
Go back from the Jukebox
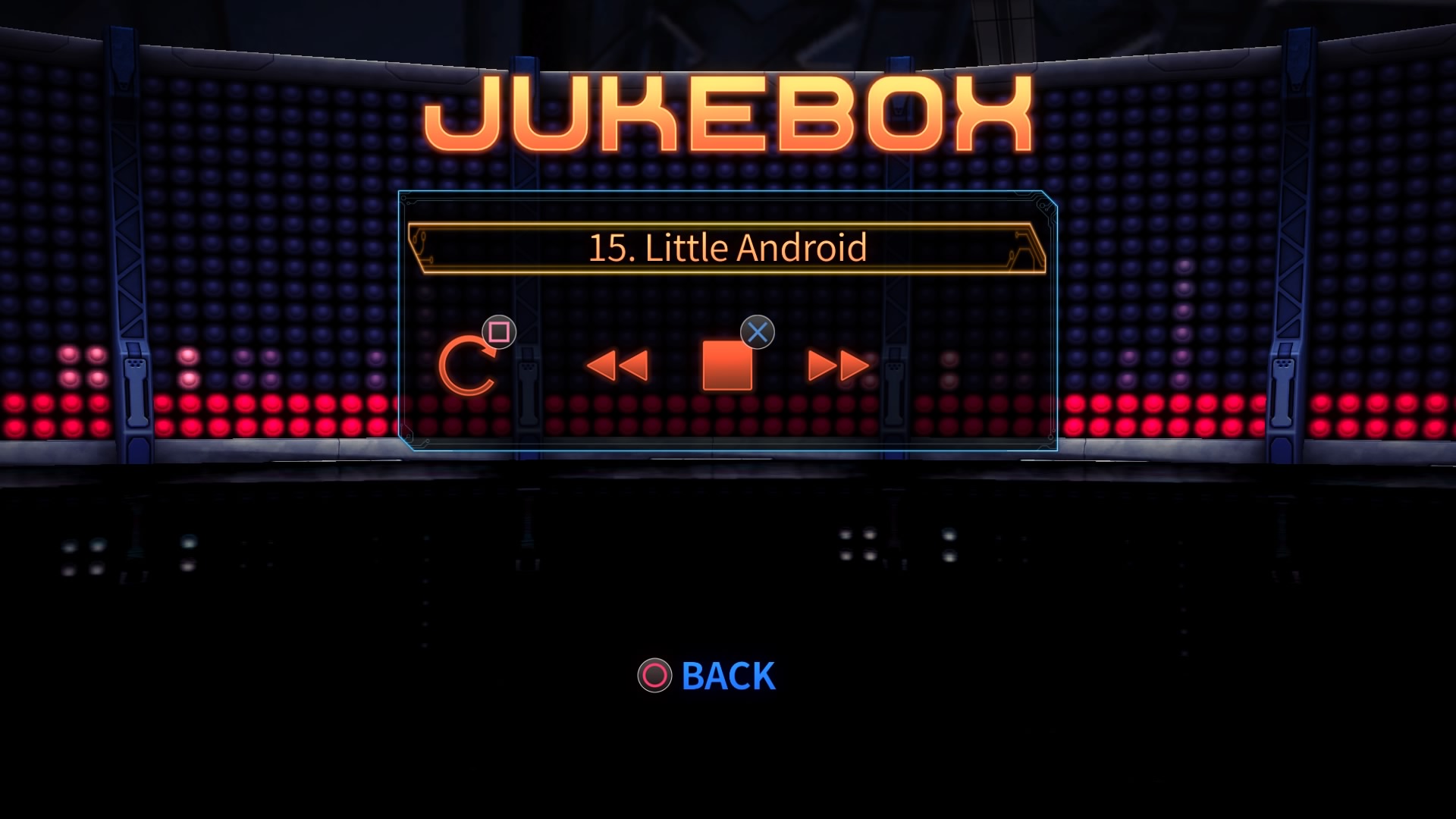(708, 676)
